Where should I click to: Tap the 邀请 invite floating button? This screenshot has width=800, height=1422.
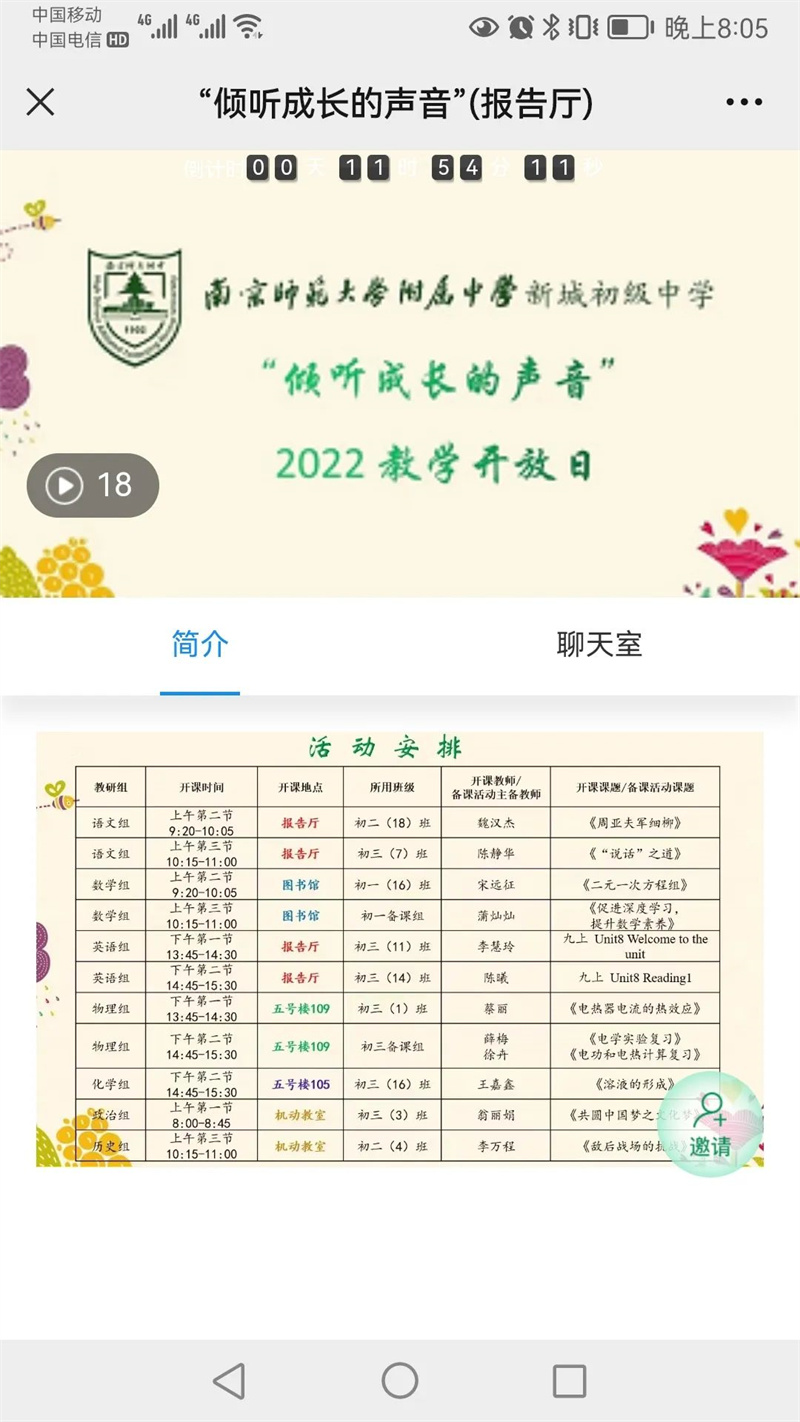(711, 1124)
